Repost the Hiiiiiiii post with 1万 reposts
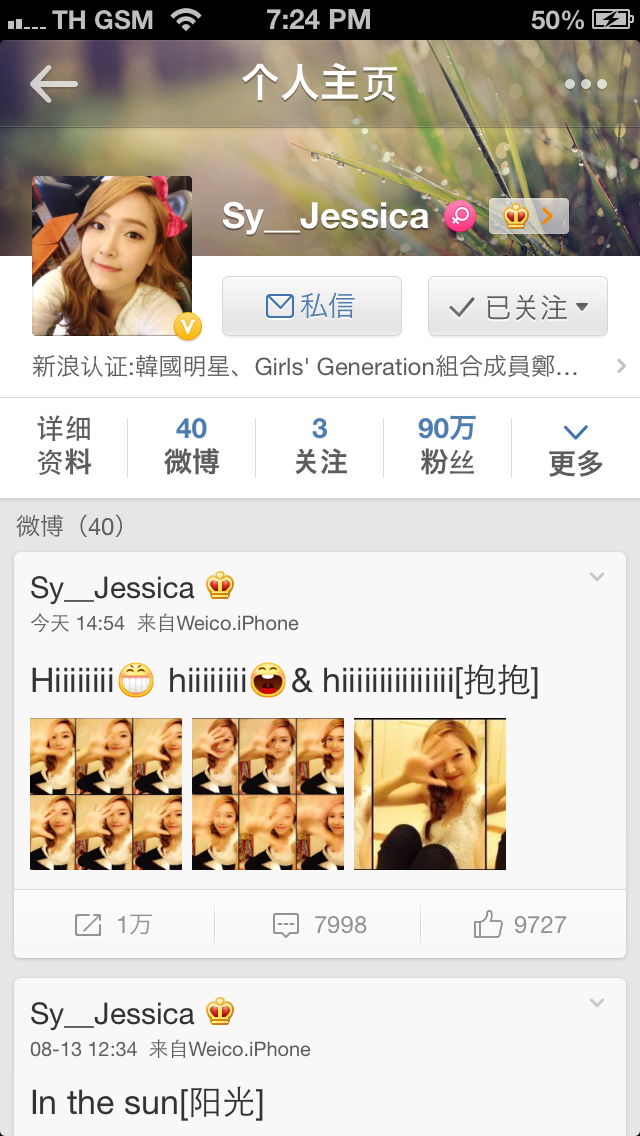Viewport: 640px width, 1136px height. click(x=113, y=925)
